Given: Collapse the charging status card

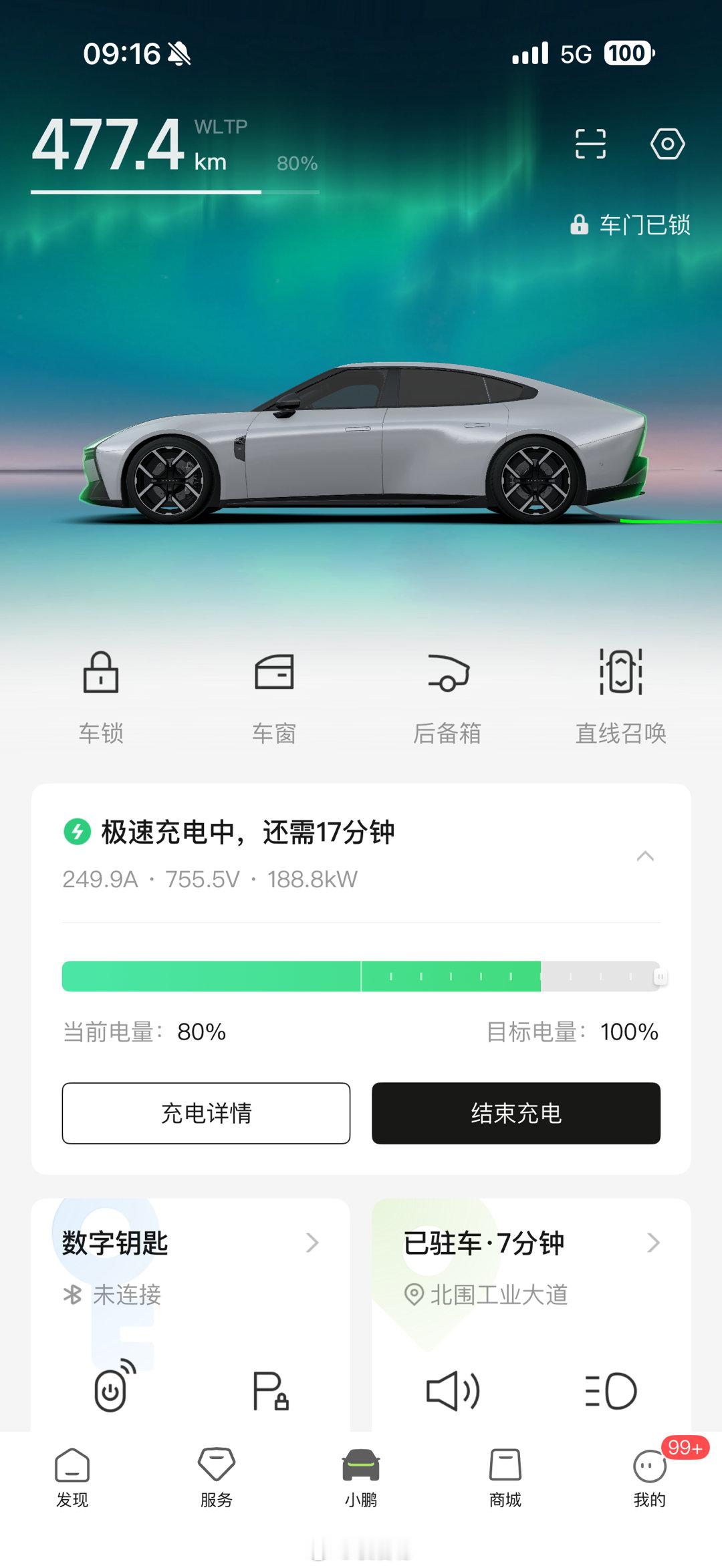Looking at the screenshot, I should (x=645, y=856).
